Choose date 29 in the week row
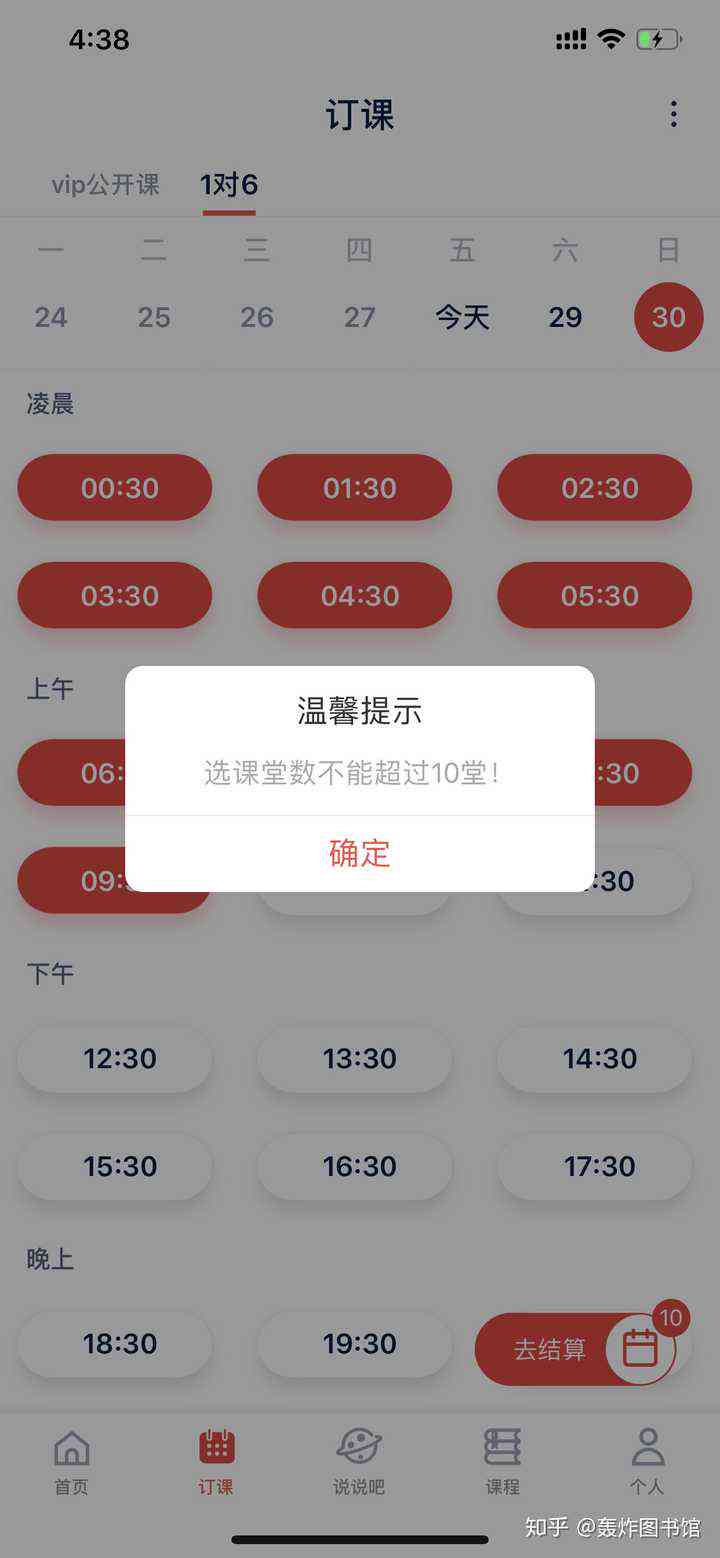The width and height of the screenshot is (720, 1558). [565, 317]
